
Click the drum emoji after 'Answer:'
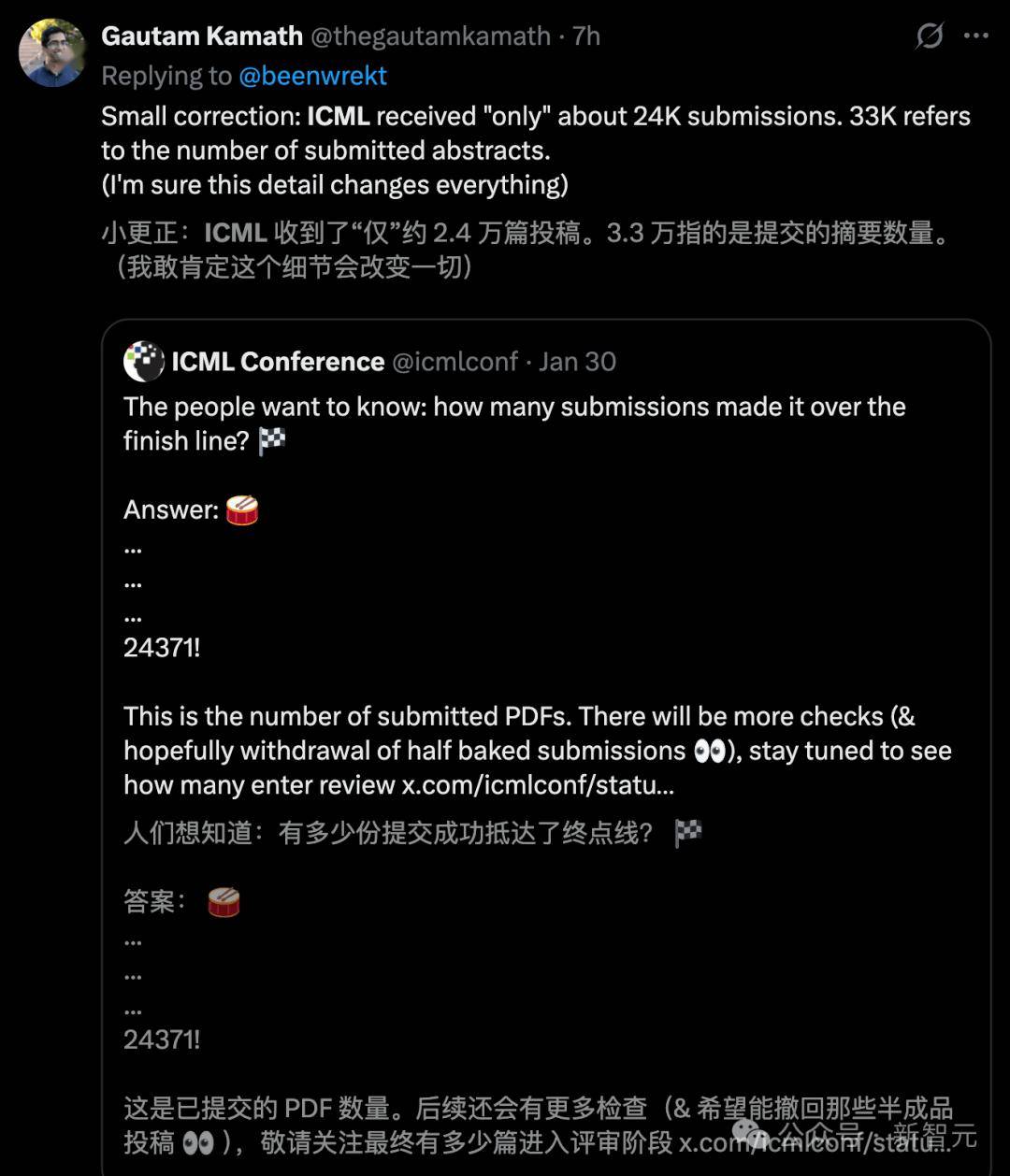coord(241,509)
